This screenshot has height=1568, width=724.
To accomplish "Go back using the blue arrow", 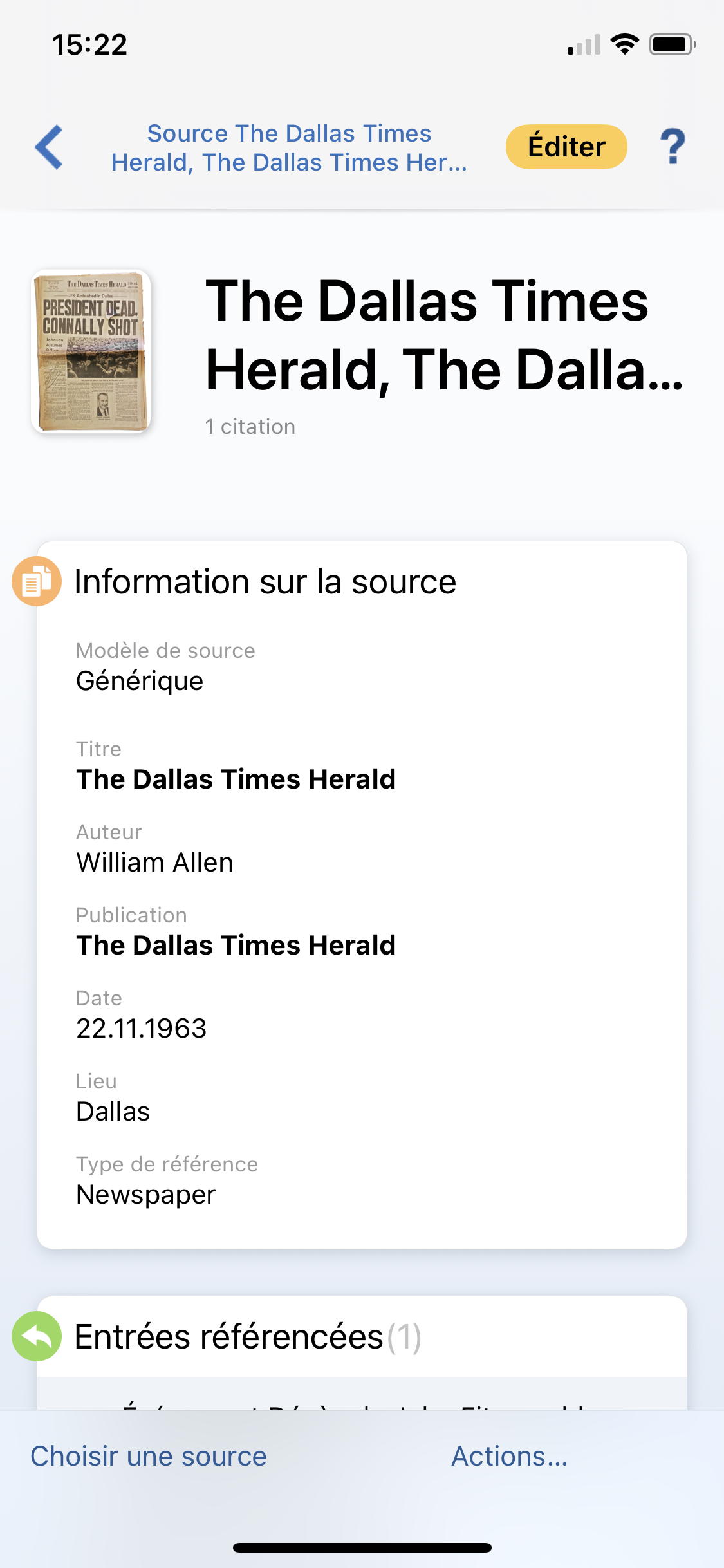I will point(49,147).
